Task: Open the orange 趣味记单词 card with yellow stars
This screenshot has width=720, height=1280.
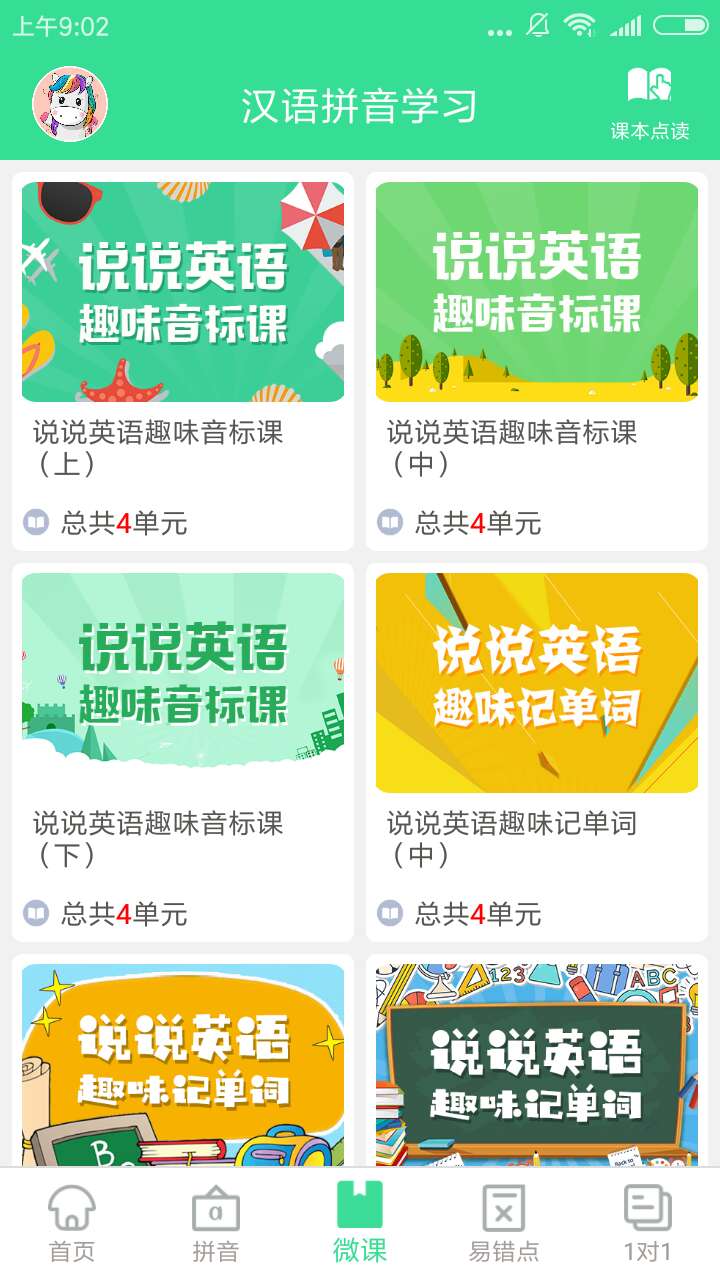Action: coord(183,1065)
